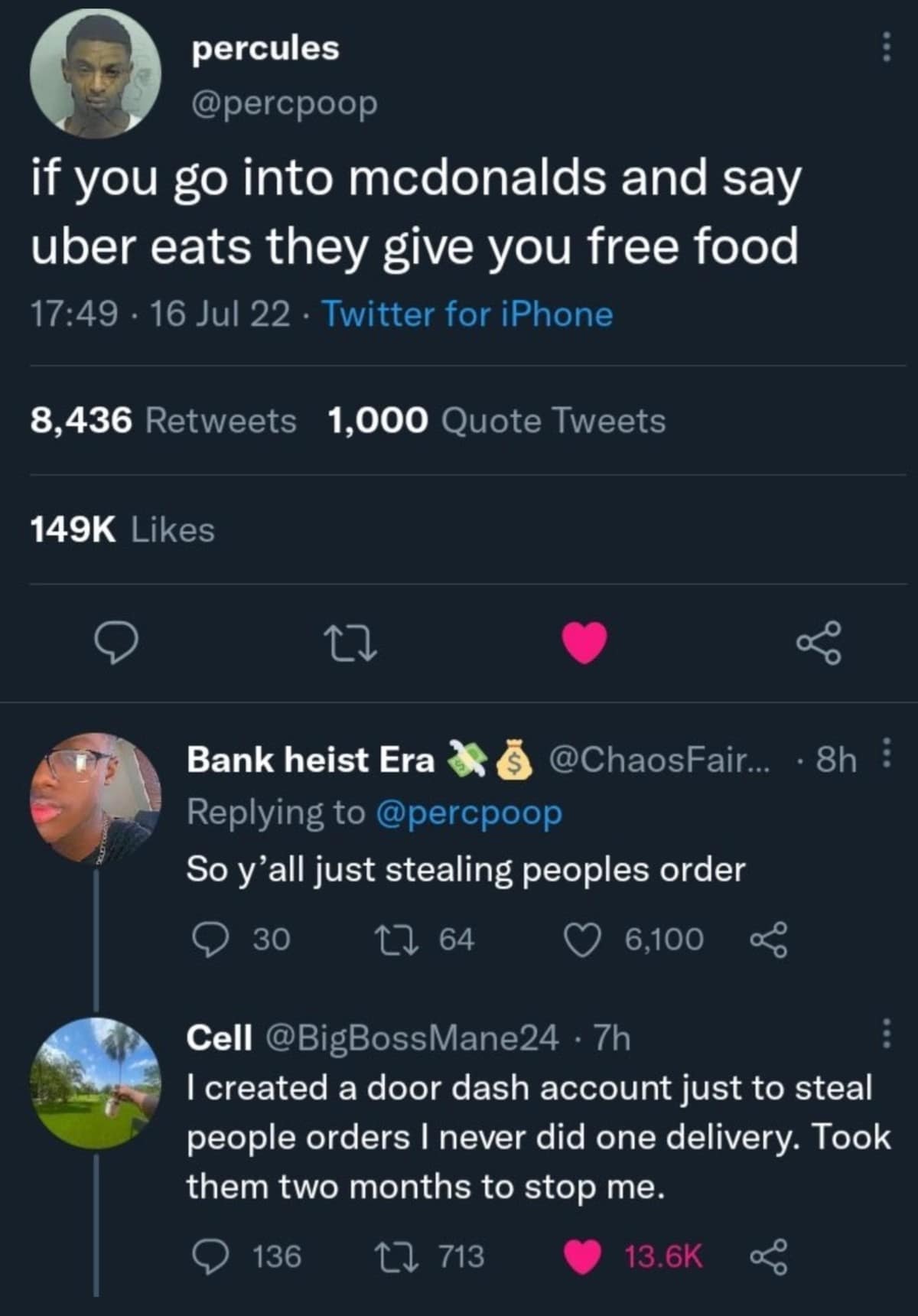The height and width of the screenshot is (1316, 918).
Task: Share percules' main tweet
Action: click(x=819, y=643)
